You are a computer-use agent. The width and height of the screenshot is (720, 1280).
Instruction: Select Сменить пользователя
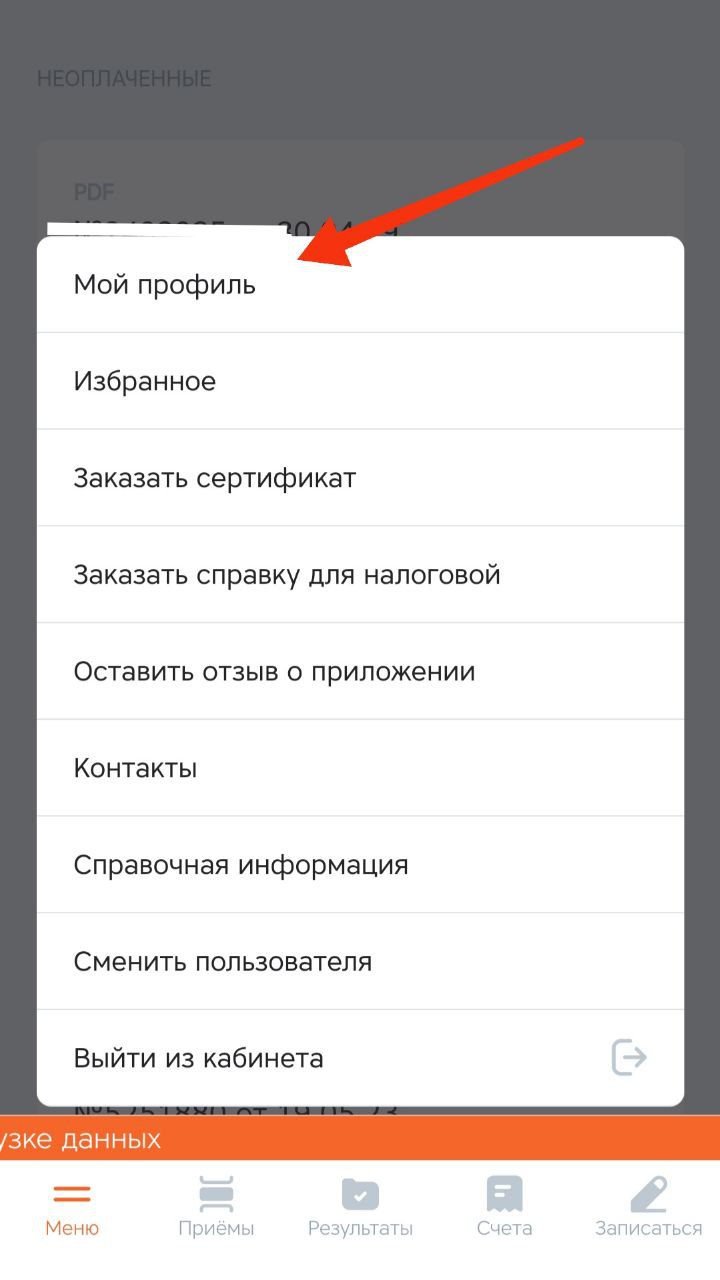[360, 962]
